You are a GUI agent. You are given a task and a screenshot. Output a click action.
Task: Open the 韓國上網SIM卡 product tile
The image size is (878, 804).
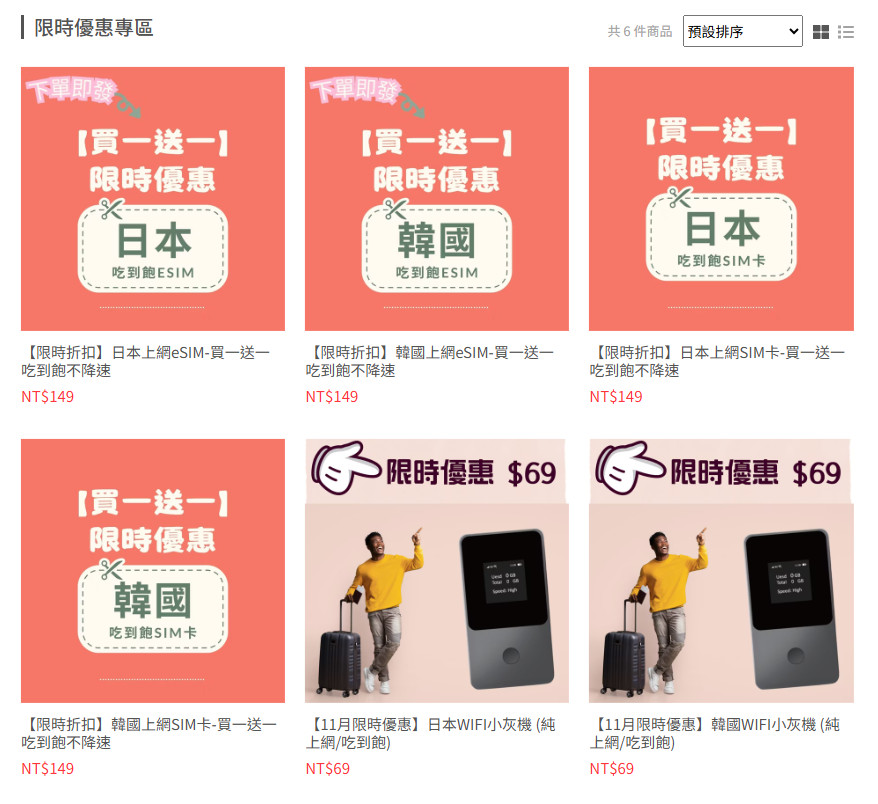coord(153,571)
